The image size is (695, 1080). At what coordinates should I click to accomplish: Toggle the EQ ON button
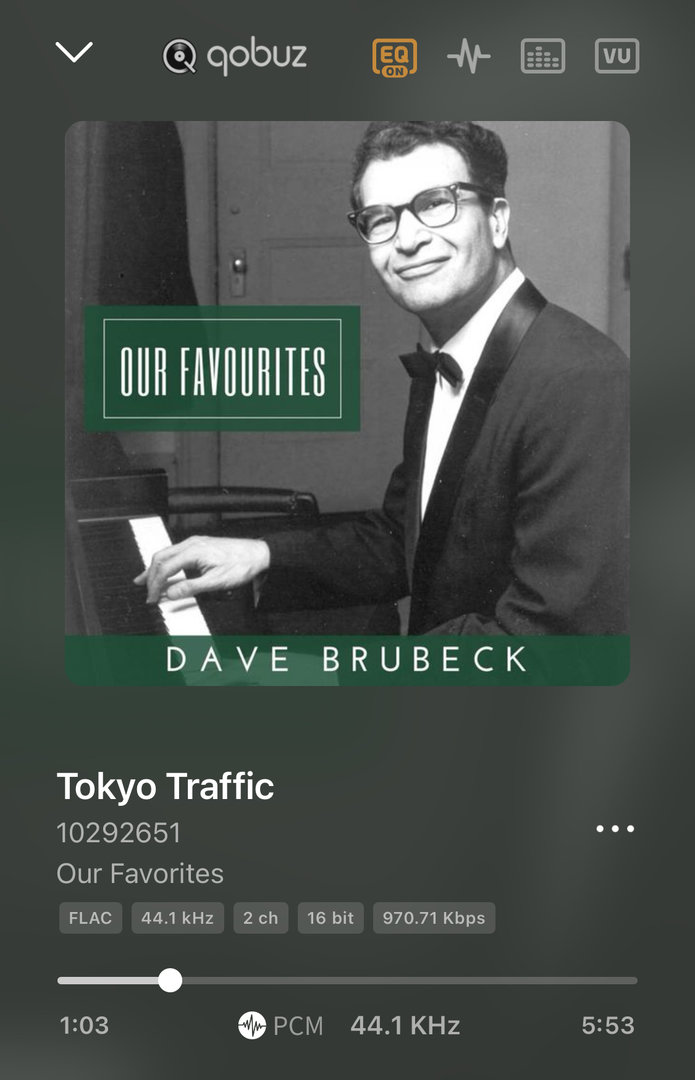[x=395, y=57]
